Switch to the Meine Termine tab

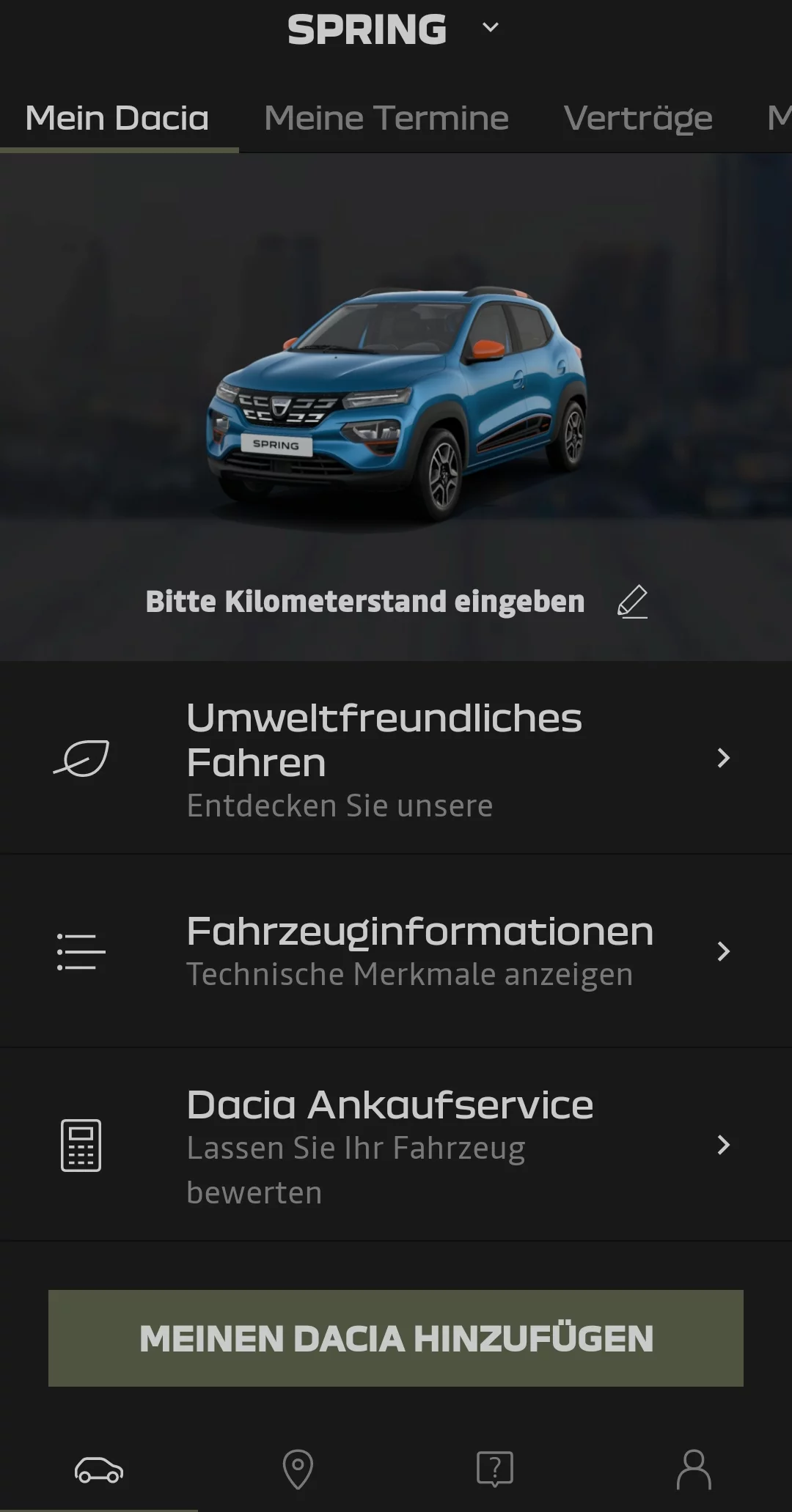click(386, 118)
